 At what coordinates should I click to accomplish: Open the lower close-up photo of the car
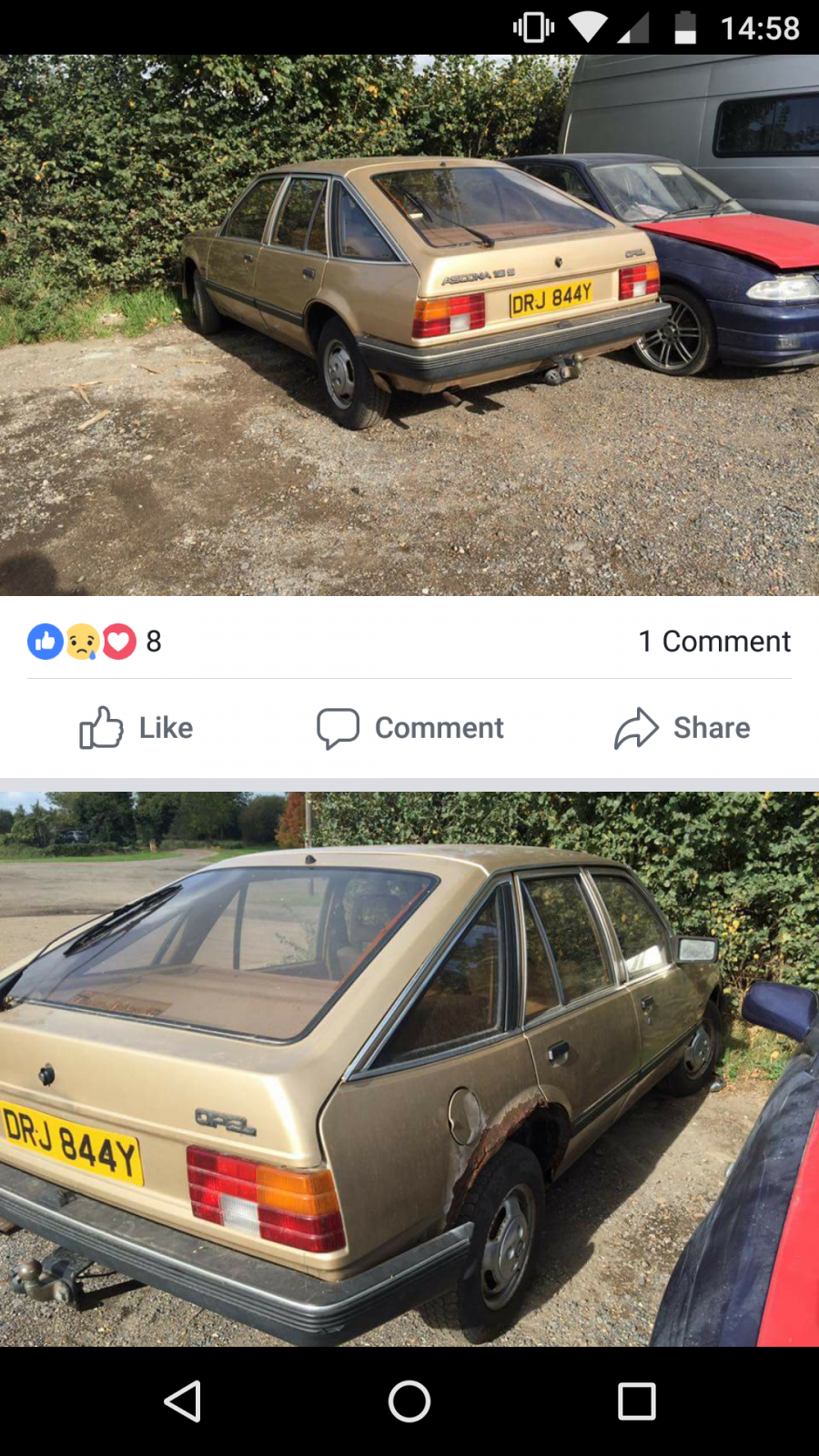(x=409, y=1069)
